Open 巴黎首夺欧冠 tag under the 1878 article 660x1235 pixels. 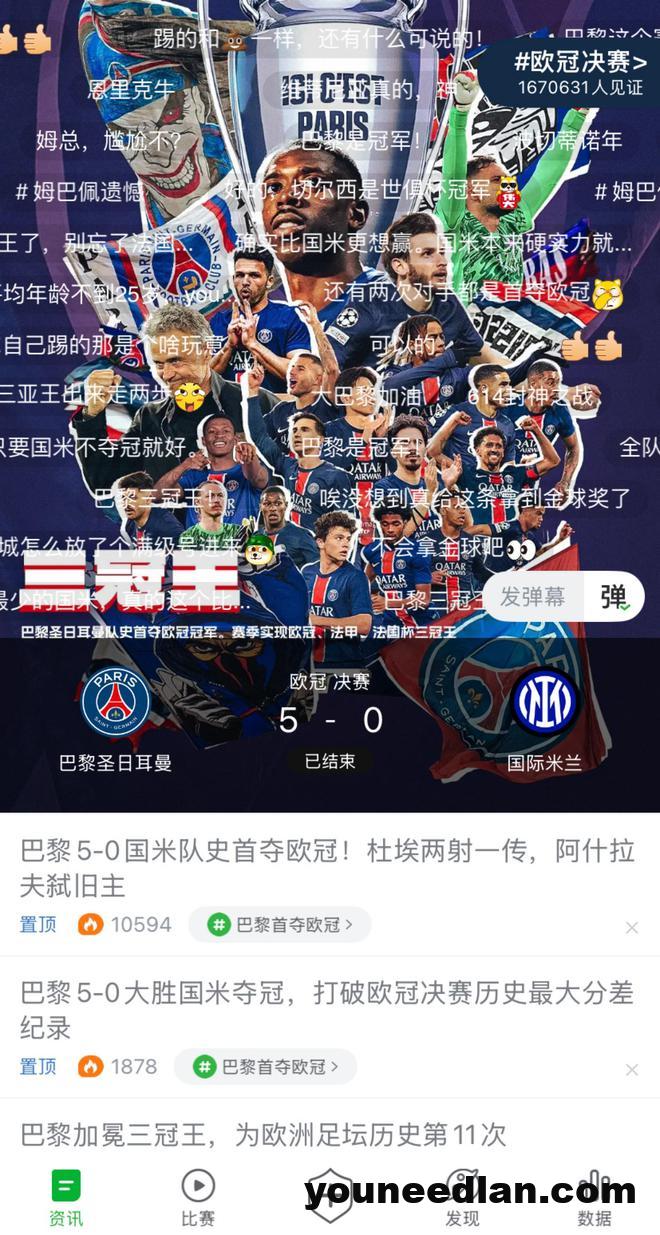(266, 1067)
